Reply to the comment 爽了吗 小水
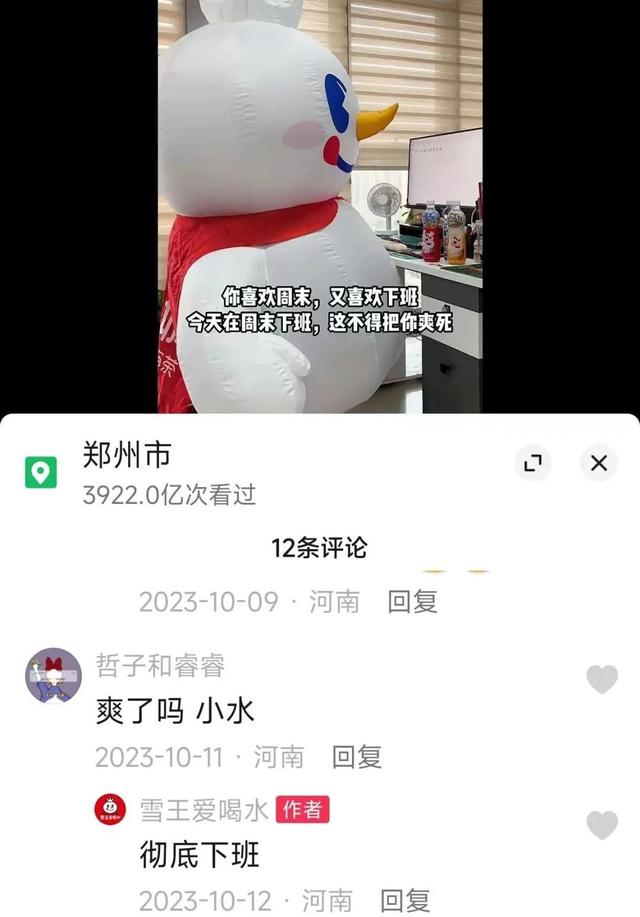The width and height of the screenshot is (640, 917). click(357, 757)
